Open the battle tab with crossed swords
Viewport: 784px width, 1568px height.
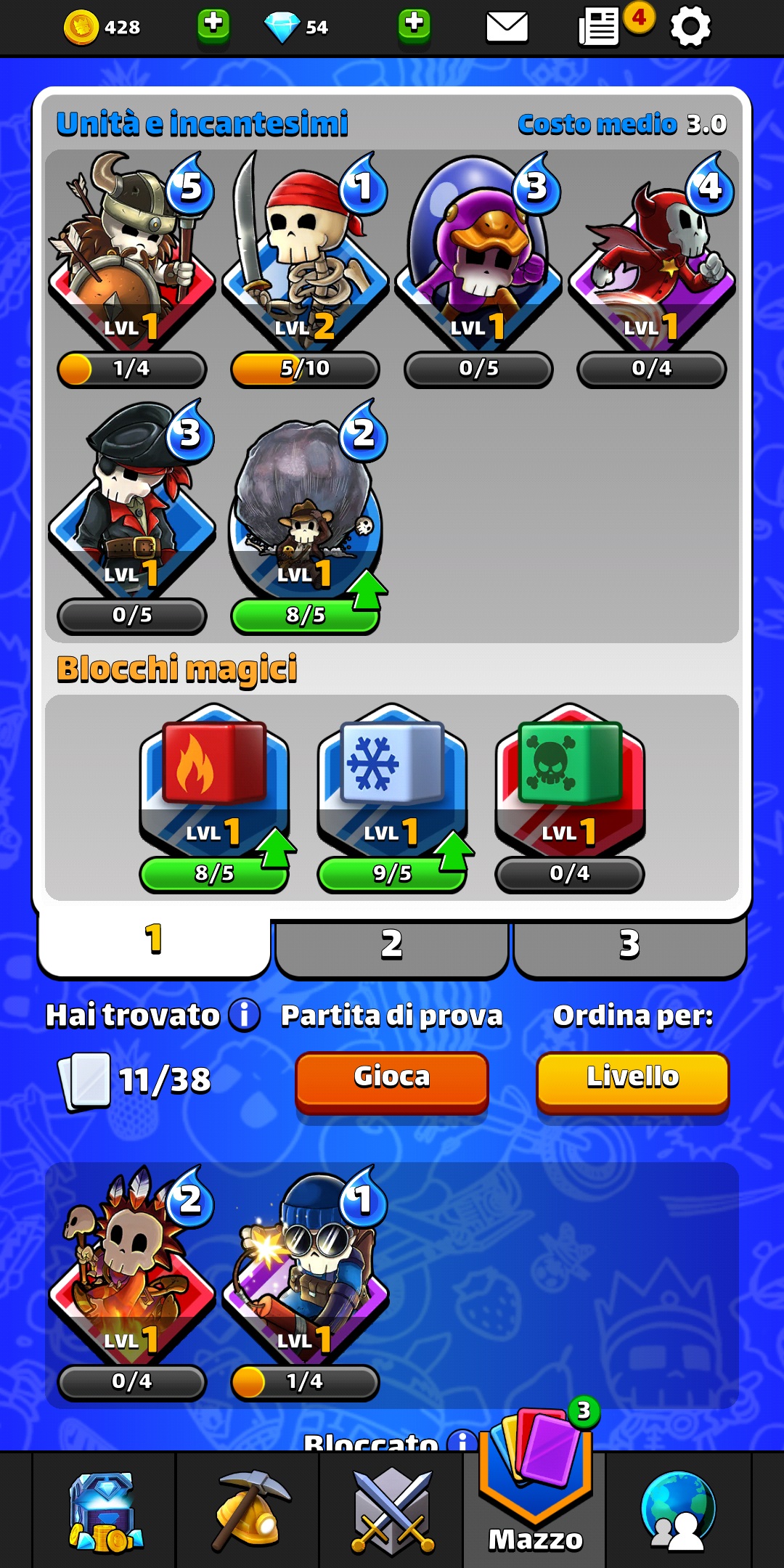(392, 1511)
